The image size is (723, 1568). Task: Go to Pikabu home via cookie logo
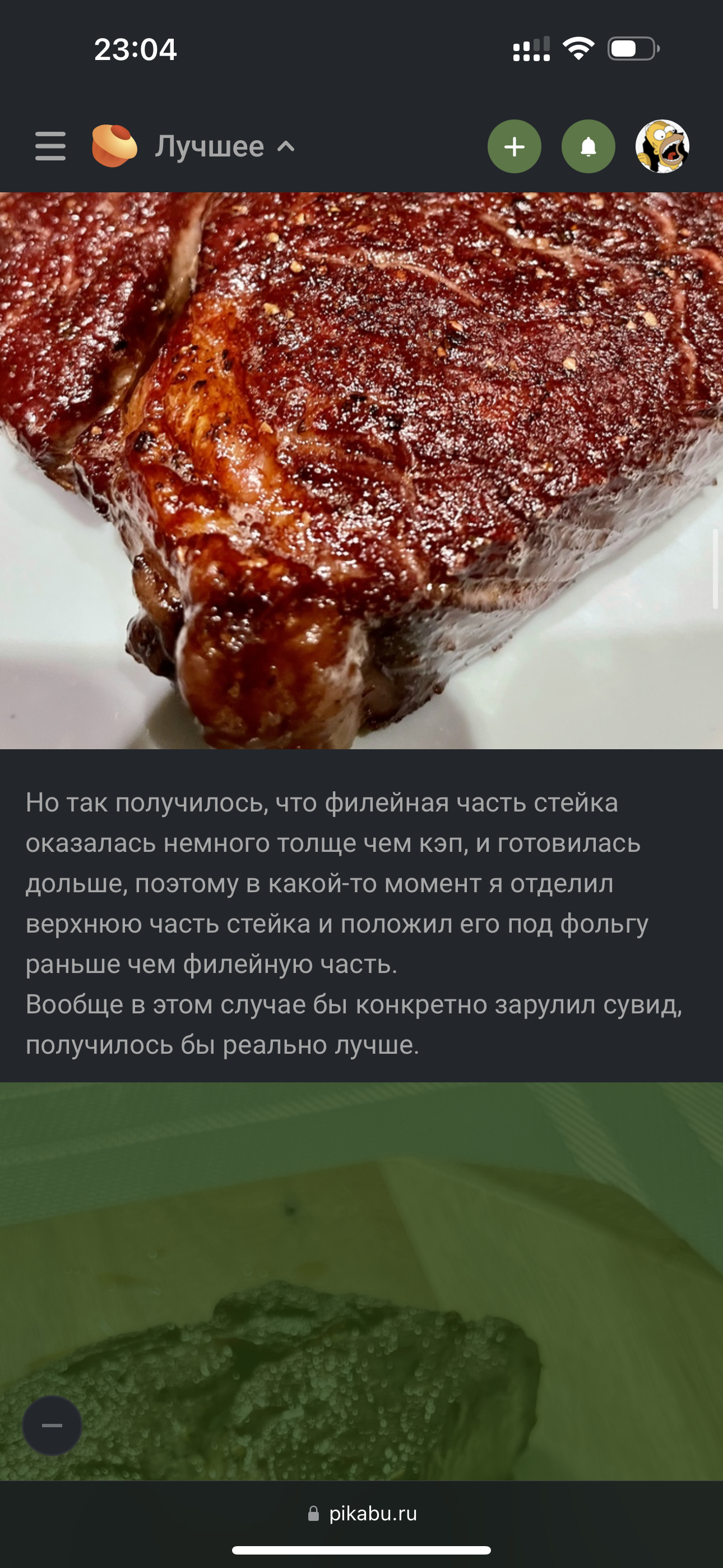(114, 146)
